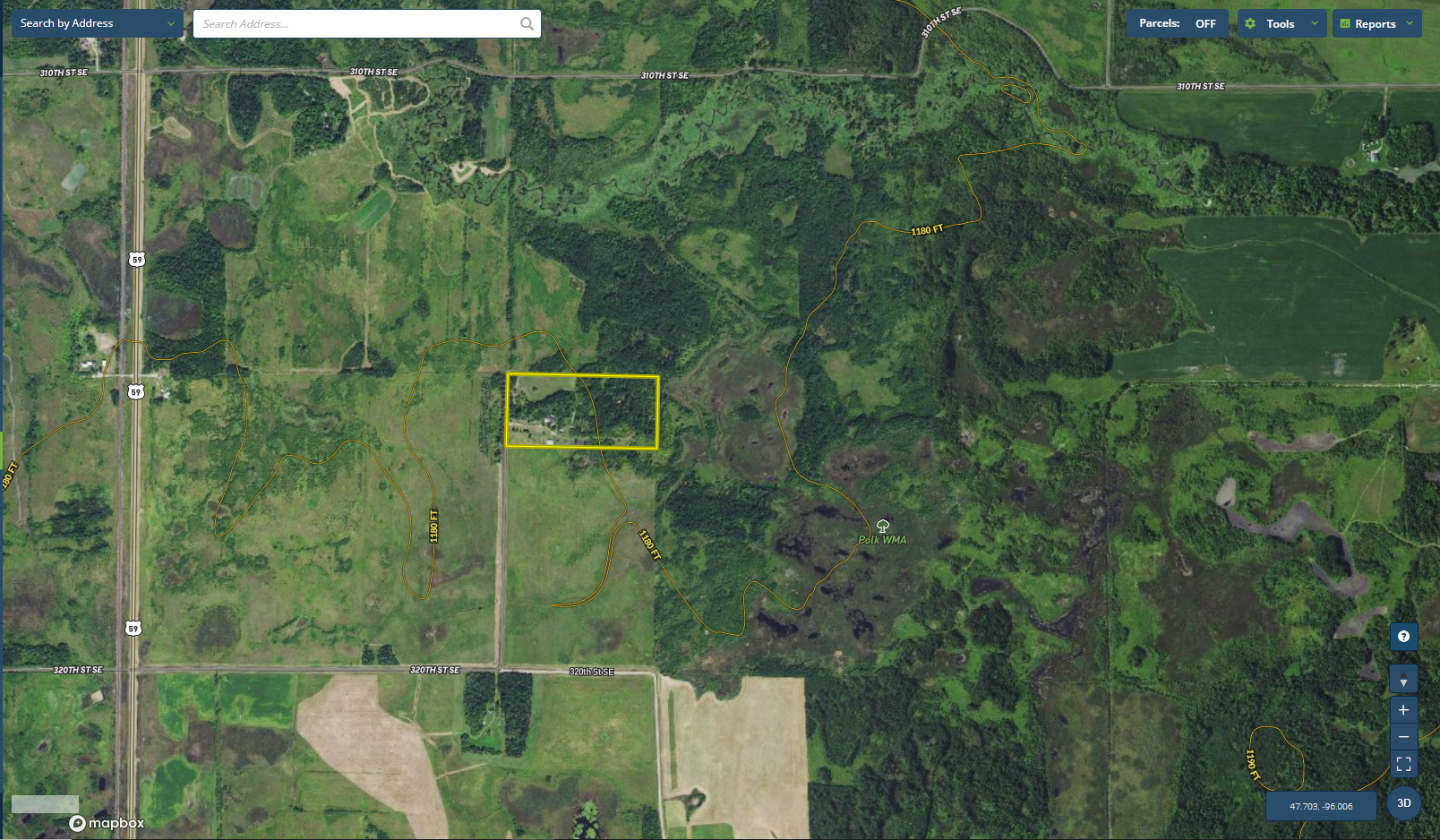Switch the map to 3D view
This screenshot has height=840, width=1440.
tap(1403, 803)
